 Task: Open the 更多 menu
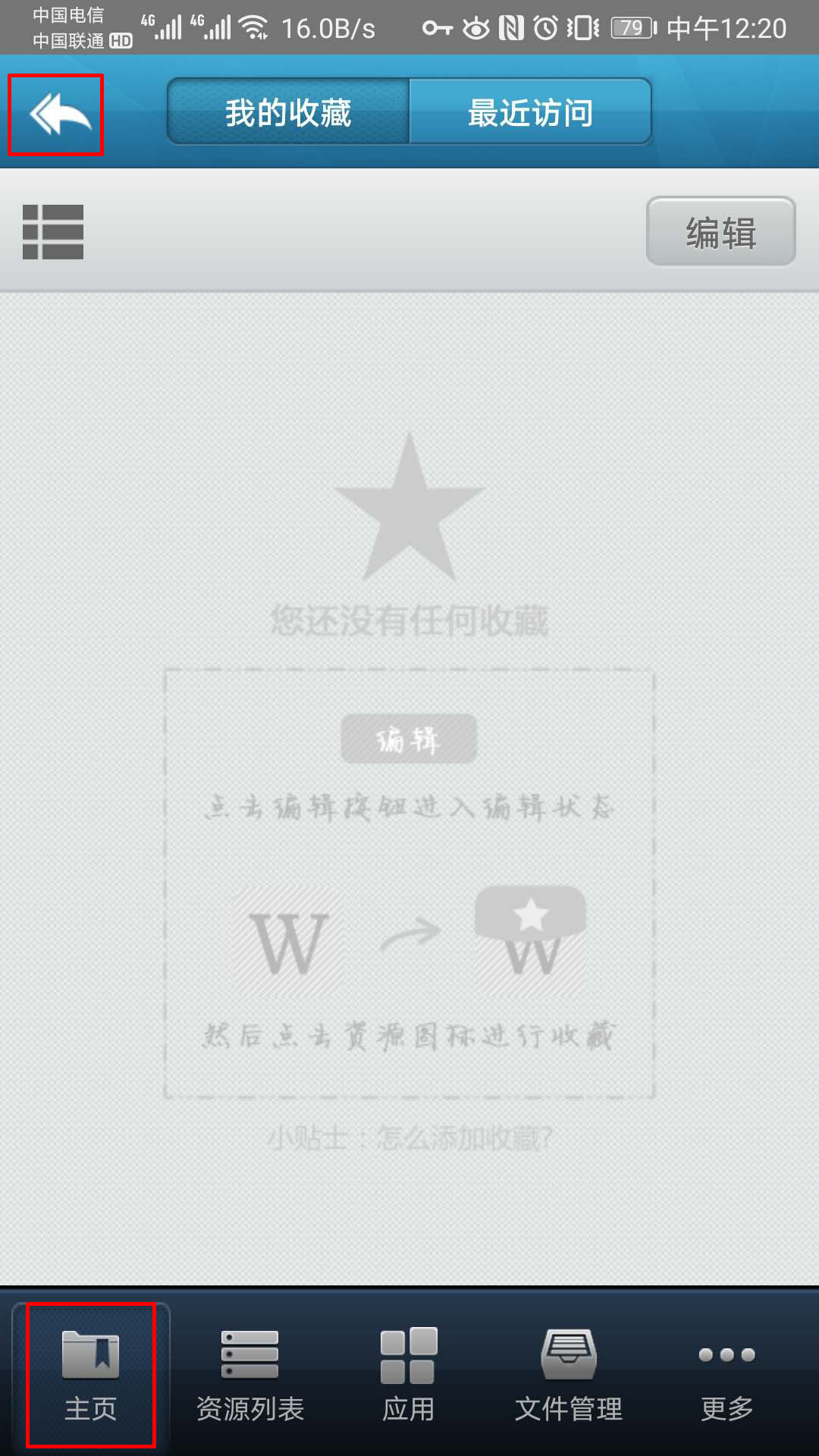726,1376
